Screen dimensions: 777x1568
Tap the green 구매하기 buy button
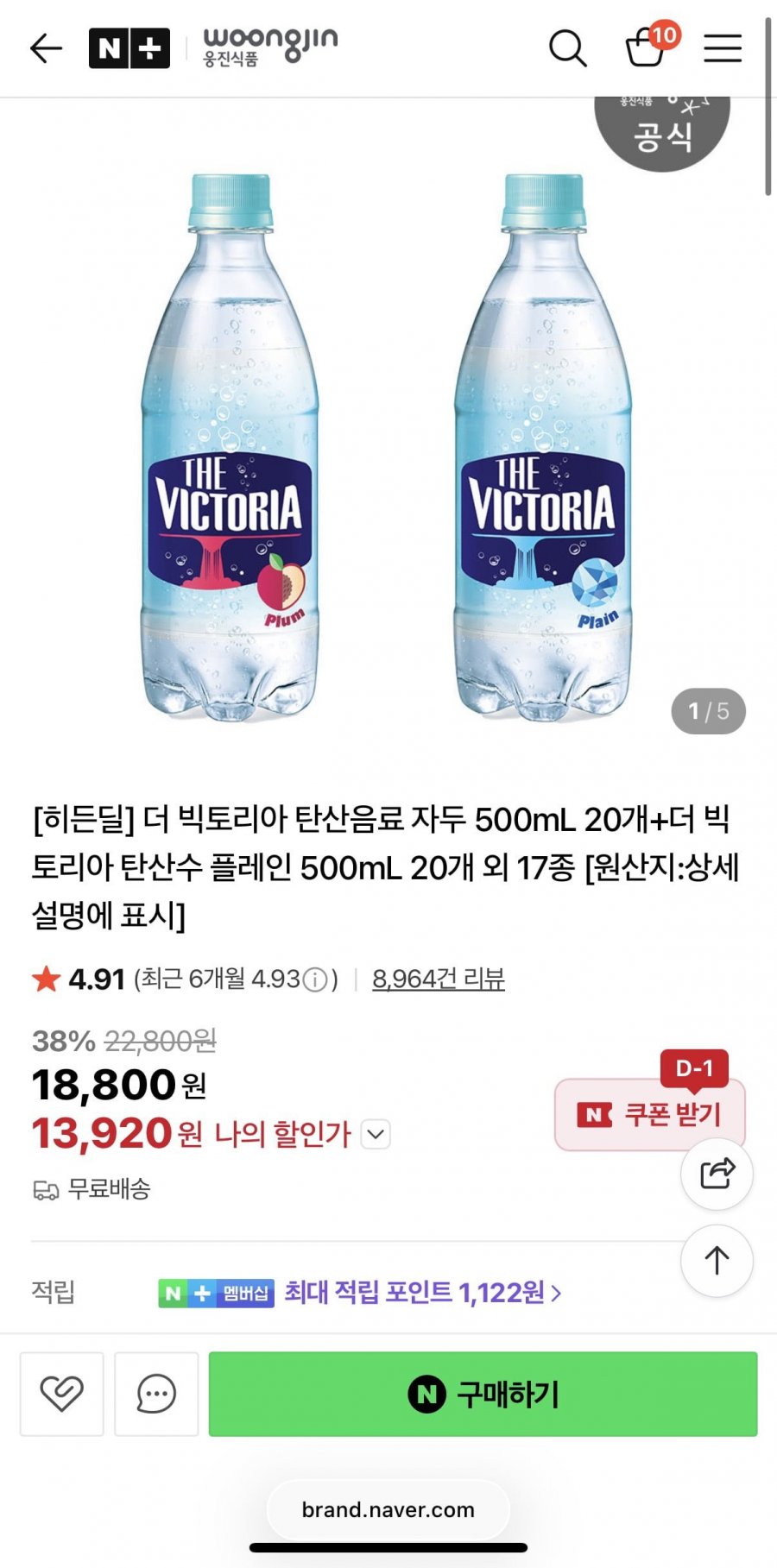(483, 1394)
